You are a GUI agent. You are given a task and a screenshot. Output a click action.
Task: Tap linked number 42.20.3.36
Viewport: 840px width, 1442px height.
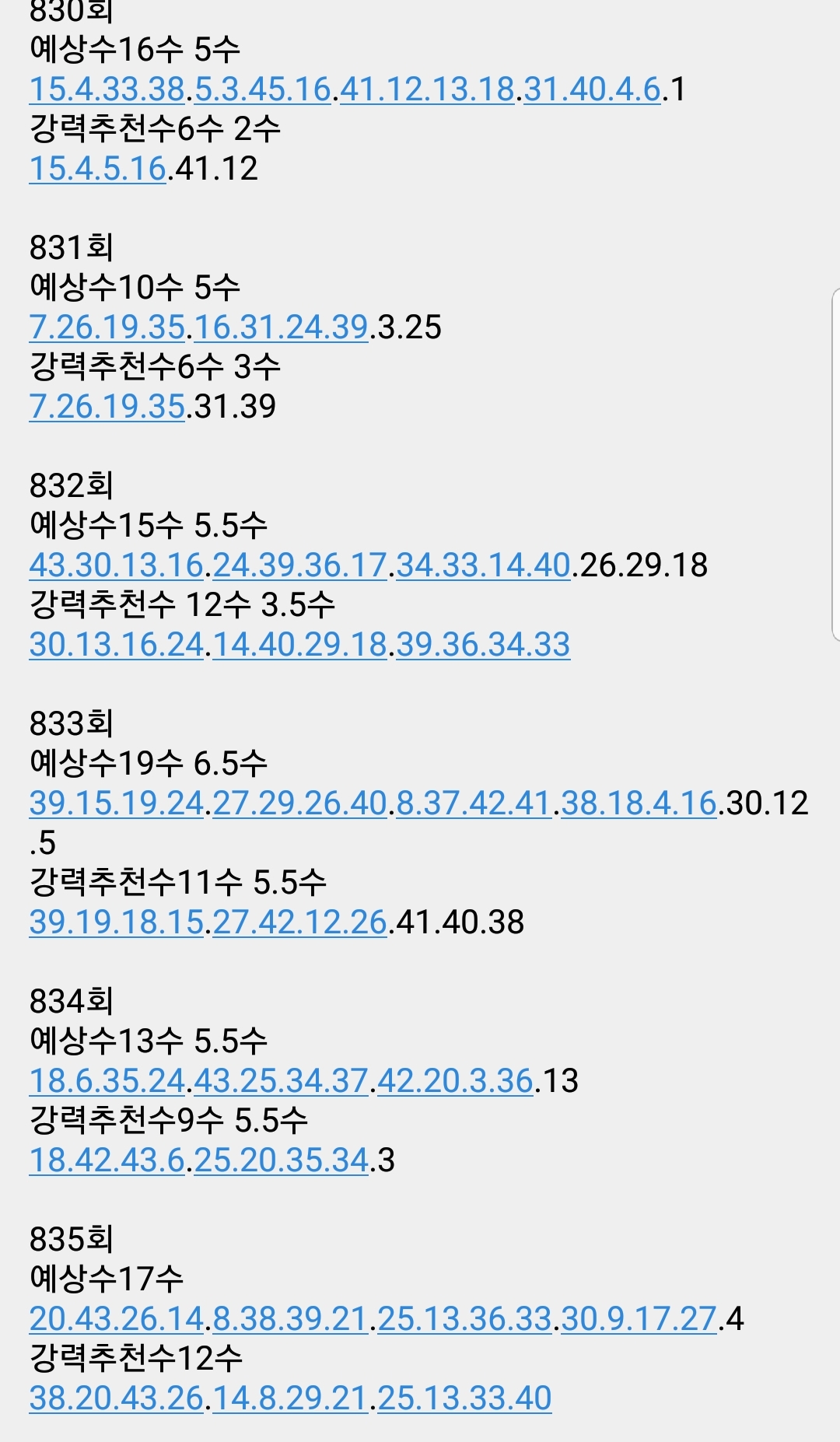[455, 1081]
